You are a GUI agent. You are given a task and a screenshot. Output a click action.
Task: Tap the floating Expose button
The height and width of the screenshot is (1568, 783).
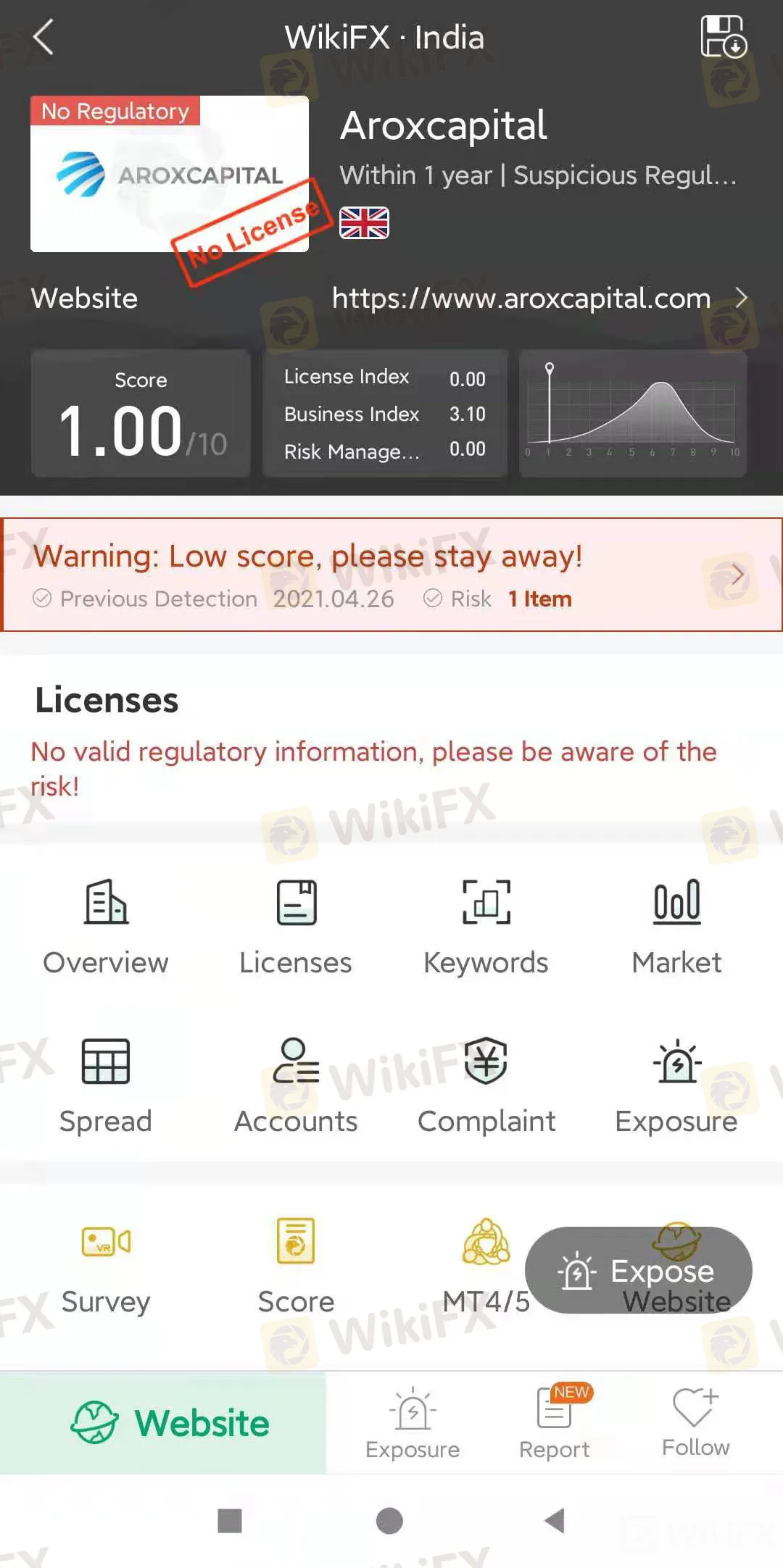point(638,1270)
